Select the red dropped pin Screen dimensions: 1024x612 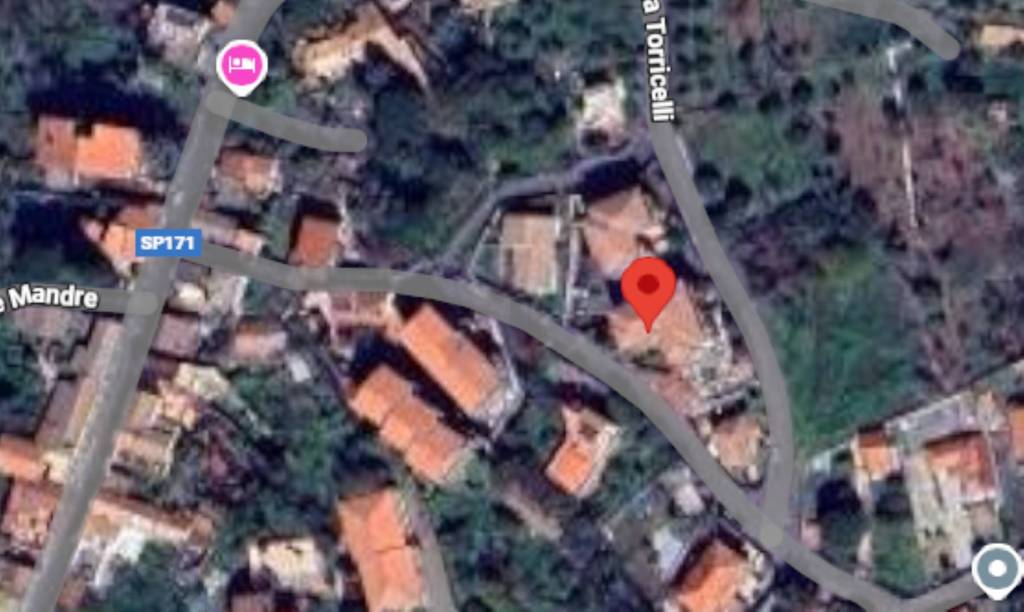tap(649, 288)
